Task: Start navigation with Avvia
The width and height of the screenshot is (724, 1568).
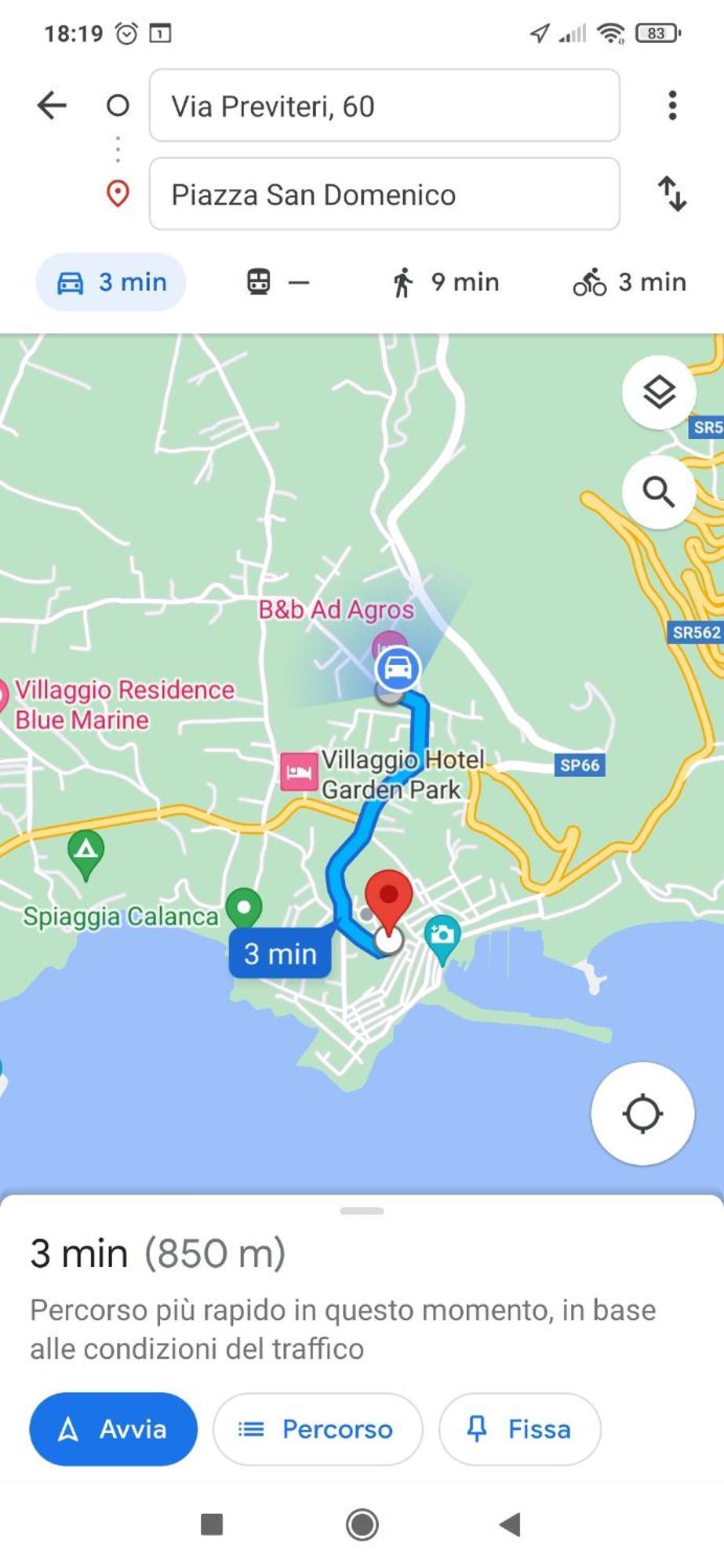Action: [x=114, y=1429]
